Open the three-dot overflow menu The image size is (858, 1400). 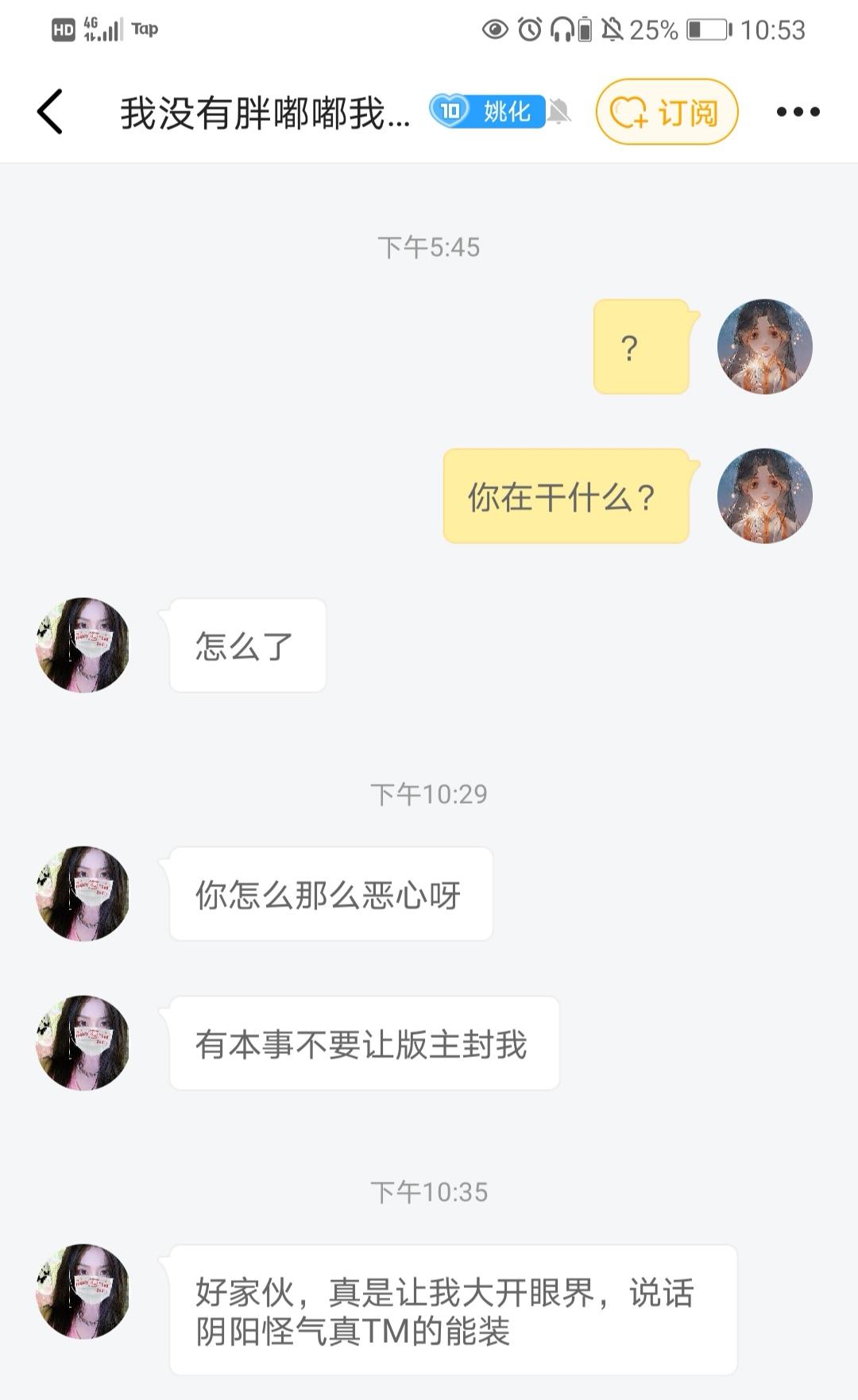798,112
